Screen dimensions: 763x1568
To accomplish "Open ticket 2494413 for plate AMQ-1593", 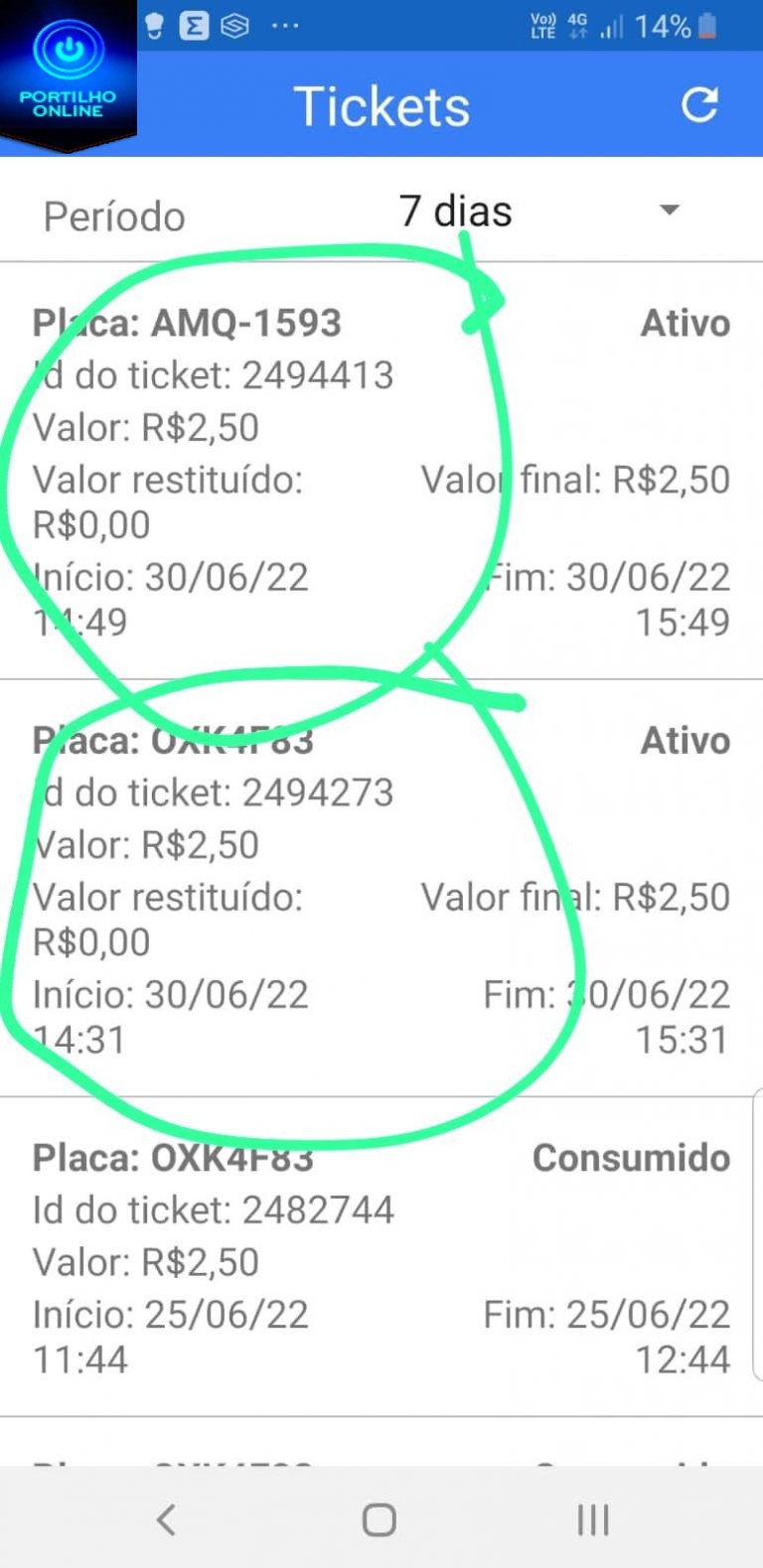I will coord(381,471).
